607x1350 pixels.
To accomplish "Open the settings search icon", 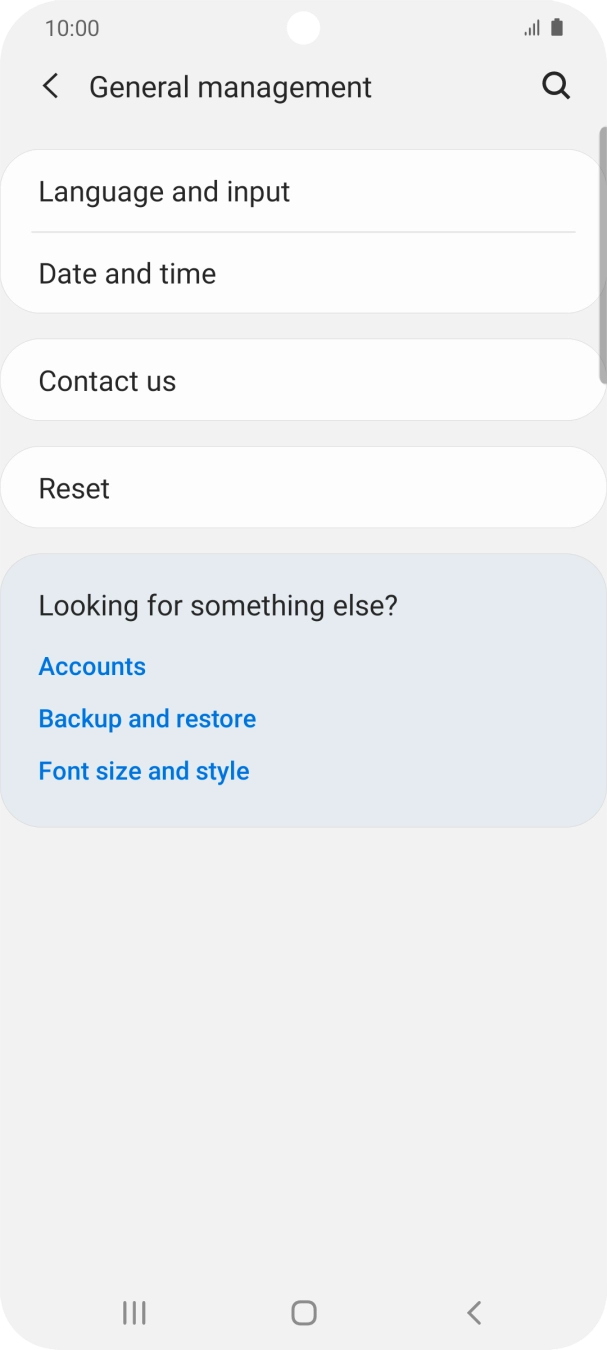I will pyautogui.click(x=556, y=87).
